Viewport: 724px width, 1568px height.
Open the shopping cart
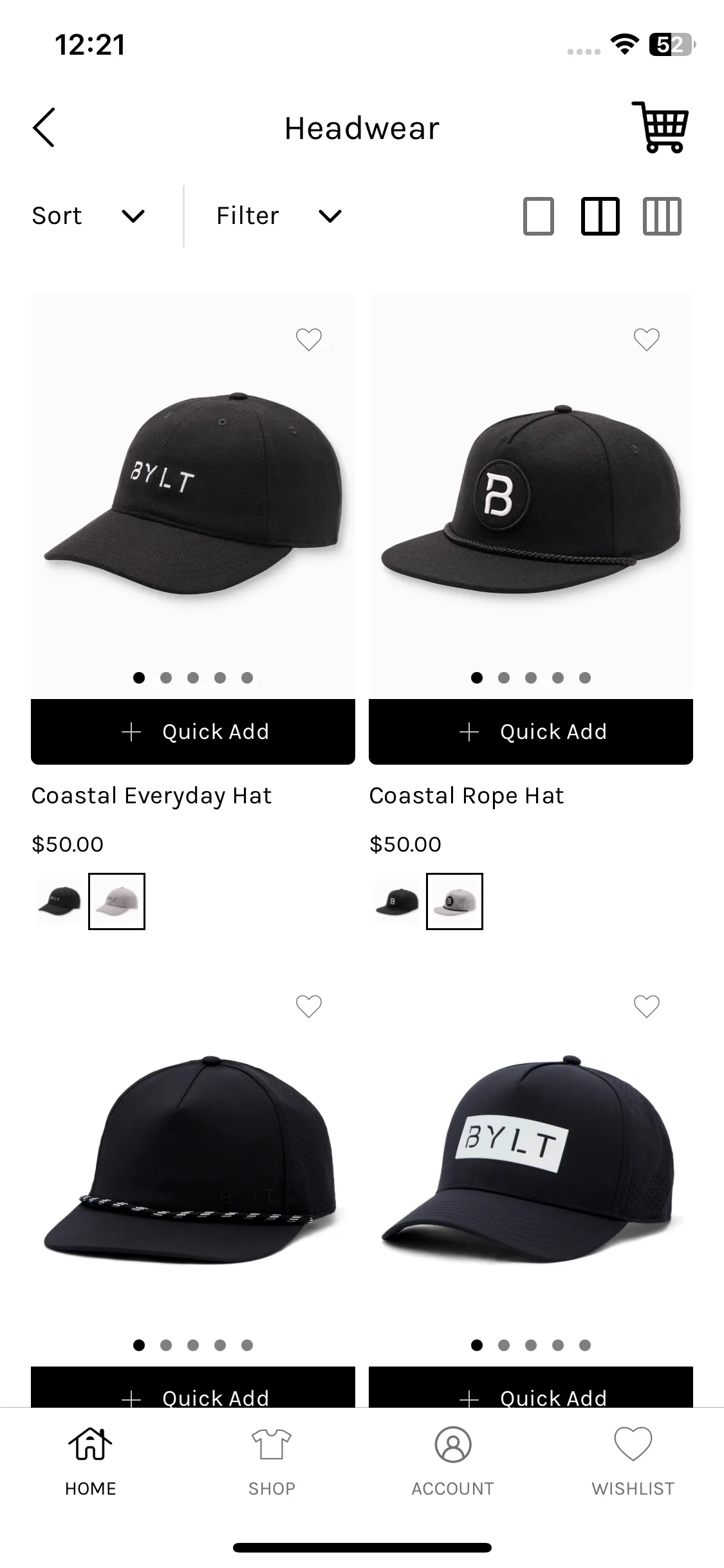click(x=660, y=127)
